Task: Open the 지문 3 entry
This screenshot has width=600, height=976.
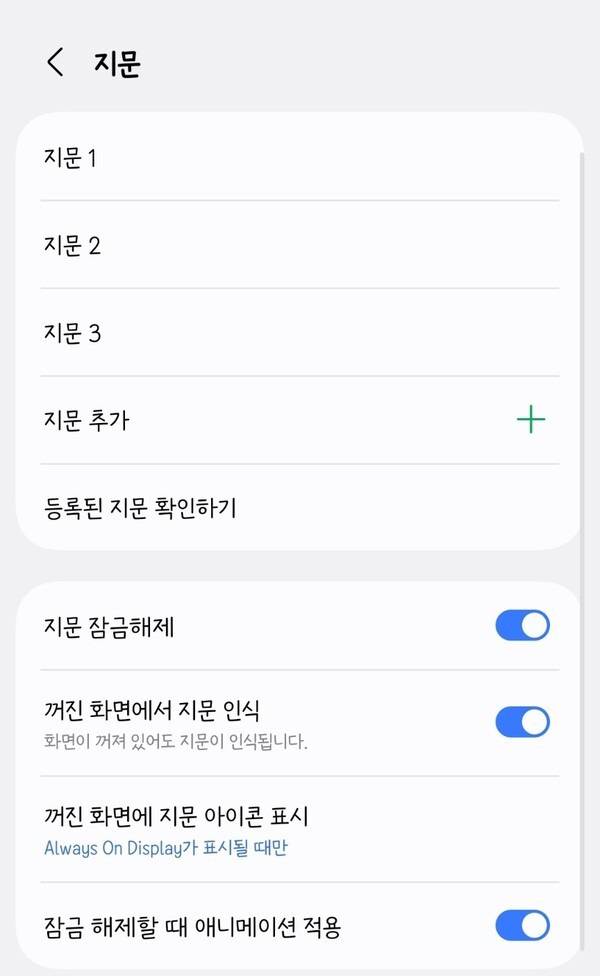Action: coord(300,333)
